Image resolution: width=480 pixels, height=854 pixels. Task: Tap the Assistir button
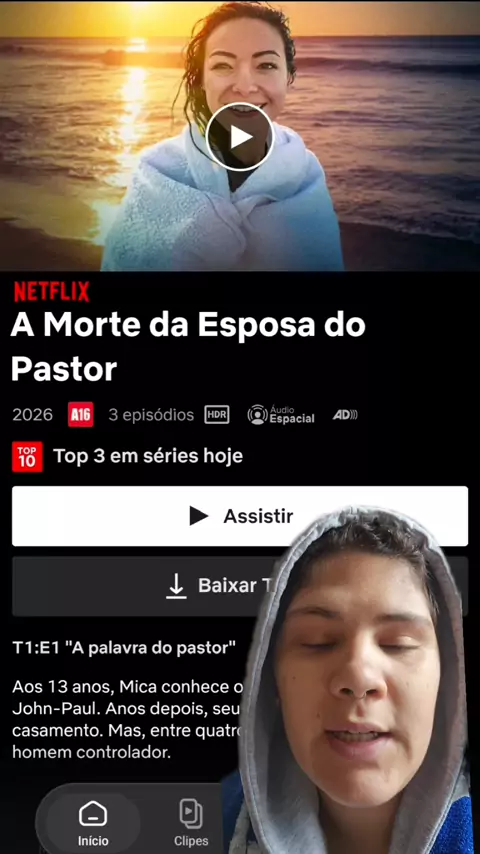click(x=240, y=516)
